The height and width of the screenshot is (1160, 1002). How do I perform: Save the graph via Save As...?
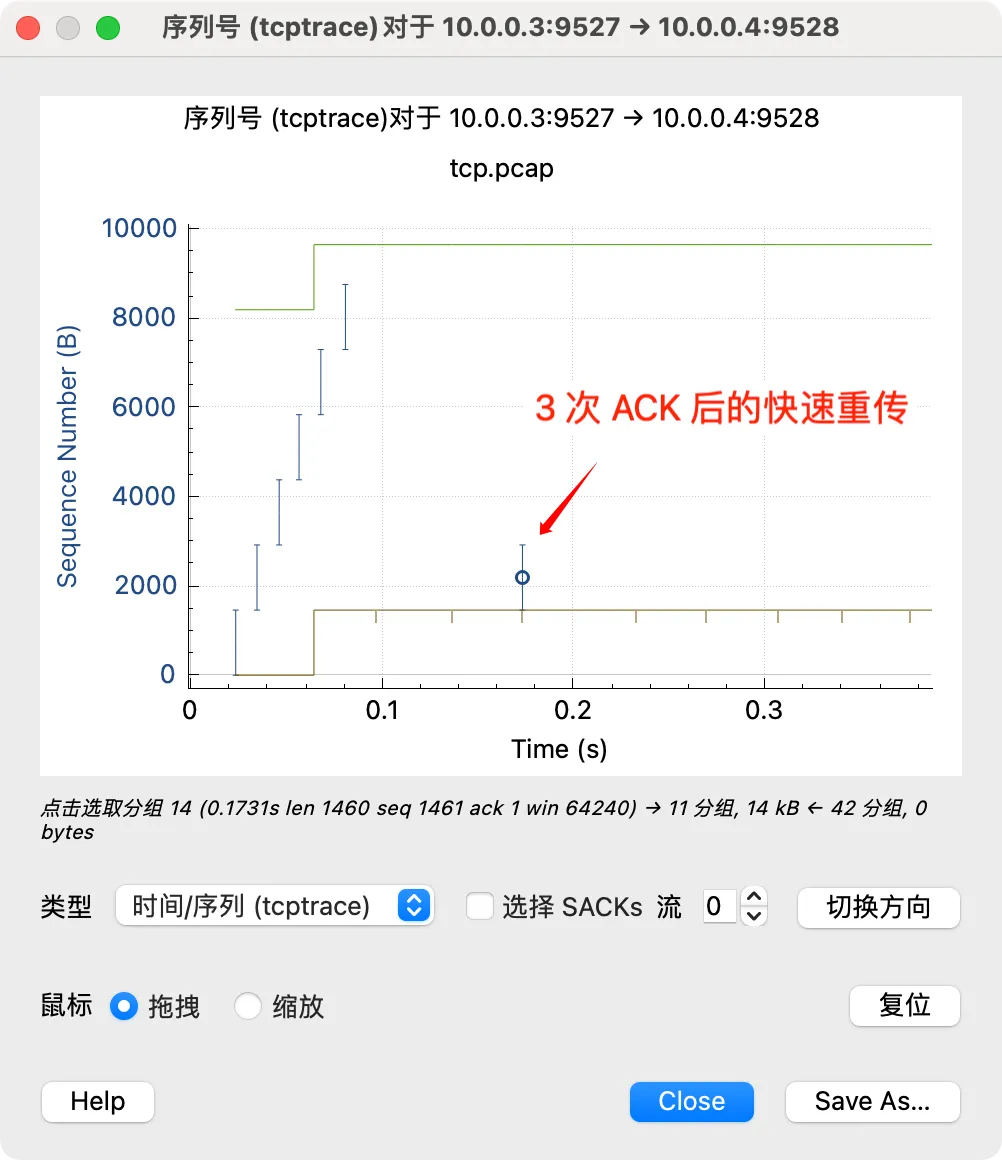(872, 1102)
